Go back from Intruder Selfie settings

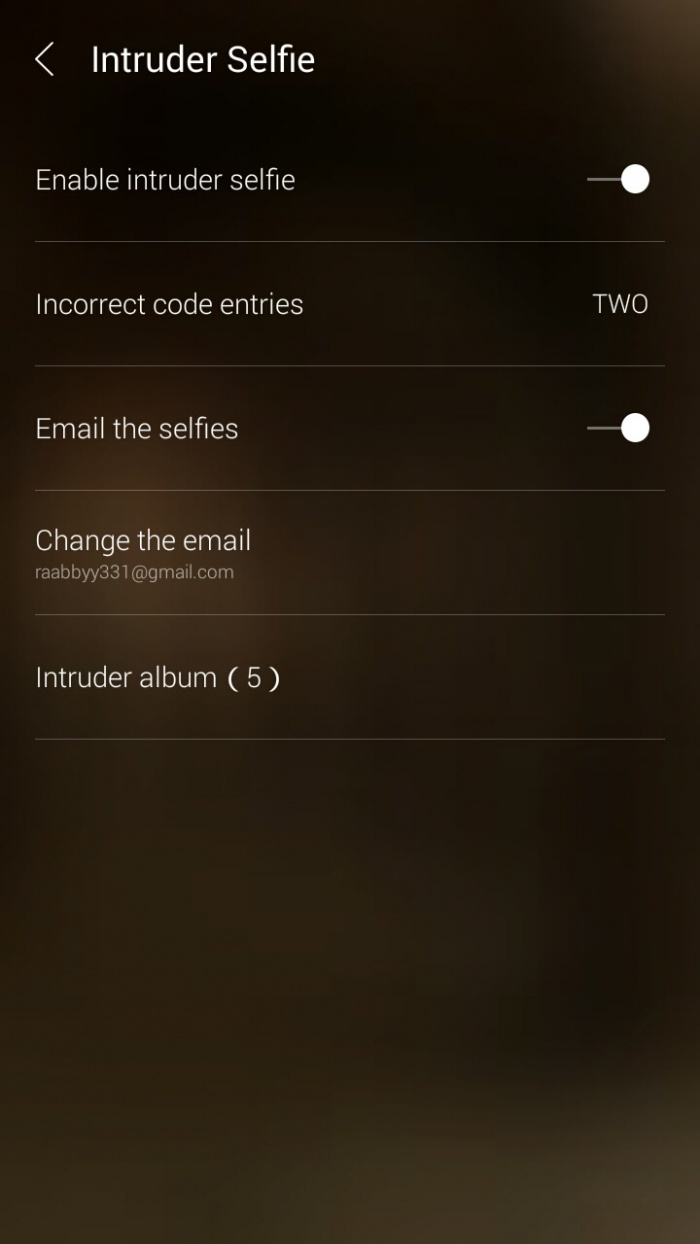(x=45, y=60)
